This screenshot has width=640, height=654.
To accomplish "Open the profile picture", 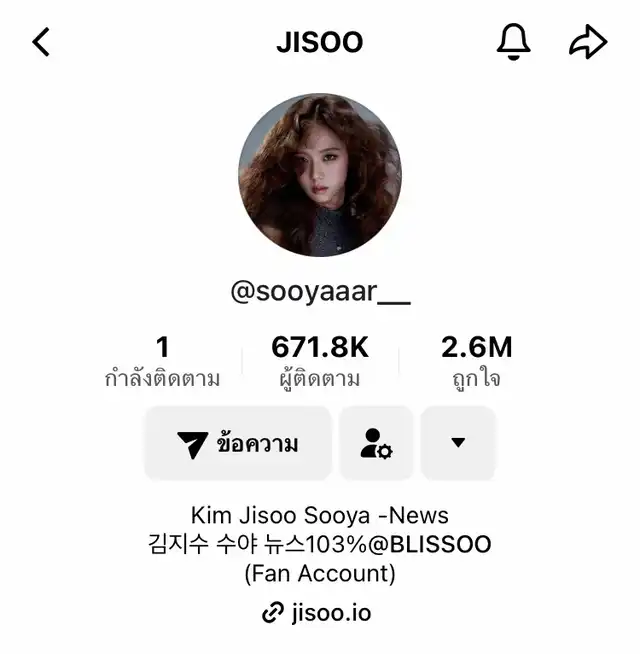I will click(320, 174).
